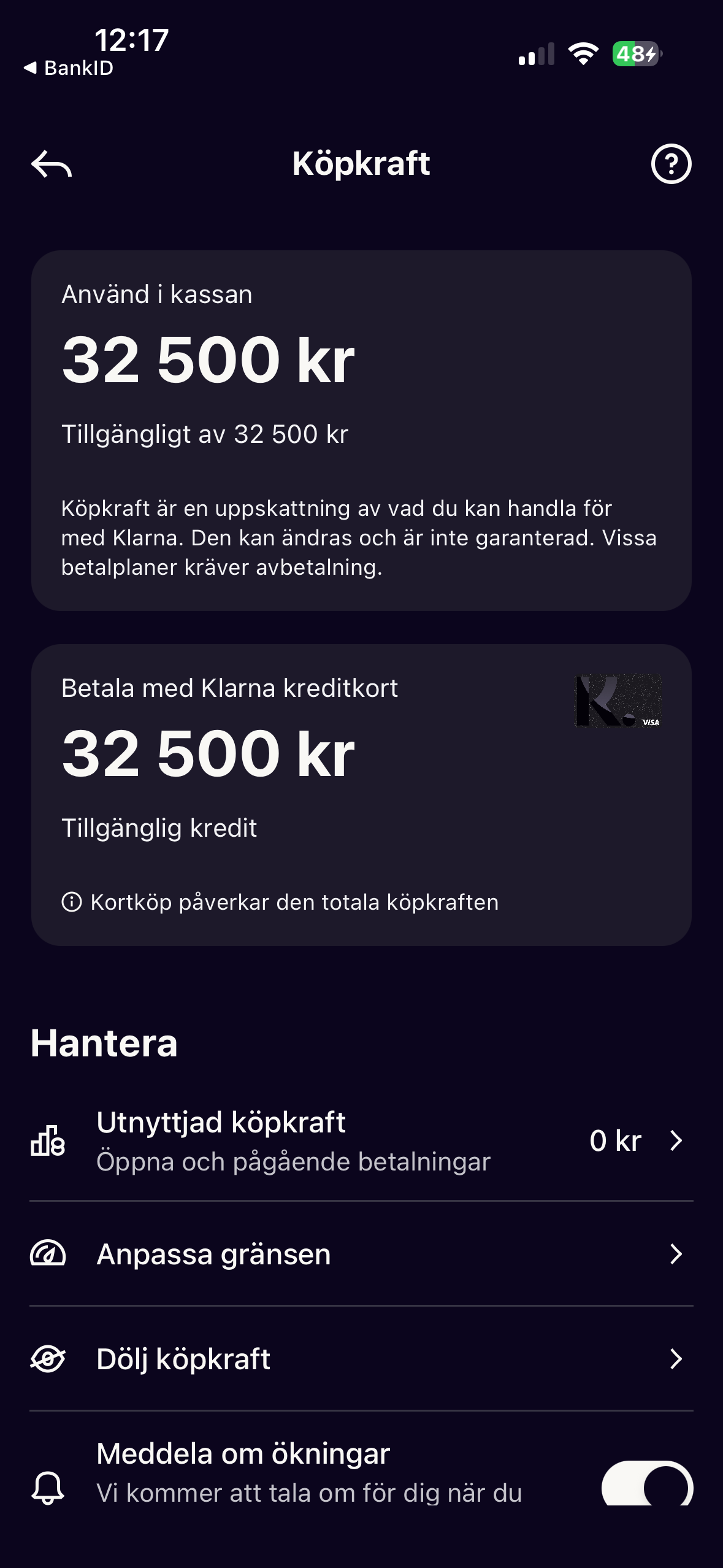Open the help question mark icon
The image size is (723, 1568).
coord(671,164)
